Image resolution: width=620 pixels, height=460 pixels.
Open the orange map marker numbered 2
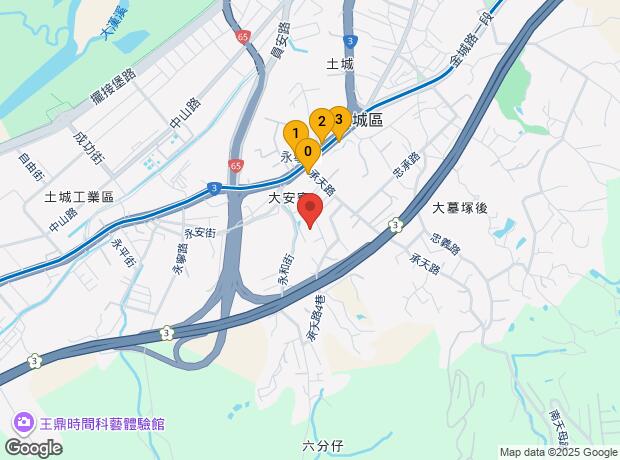tap(321, 121)
